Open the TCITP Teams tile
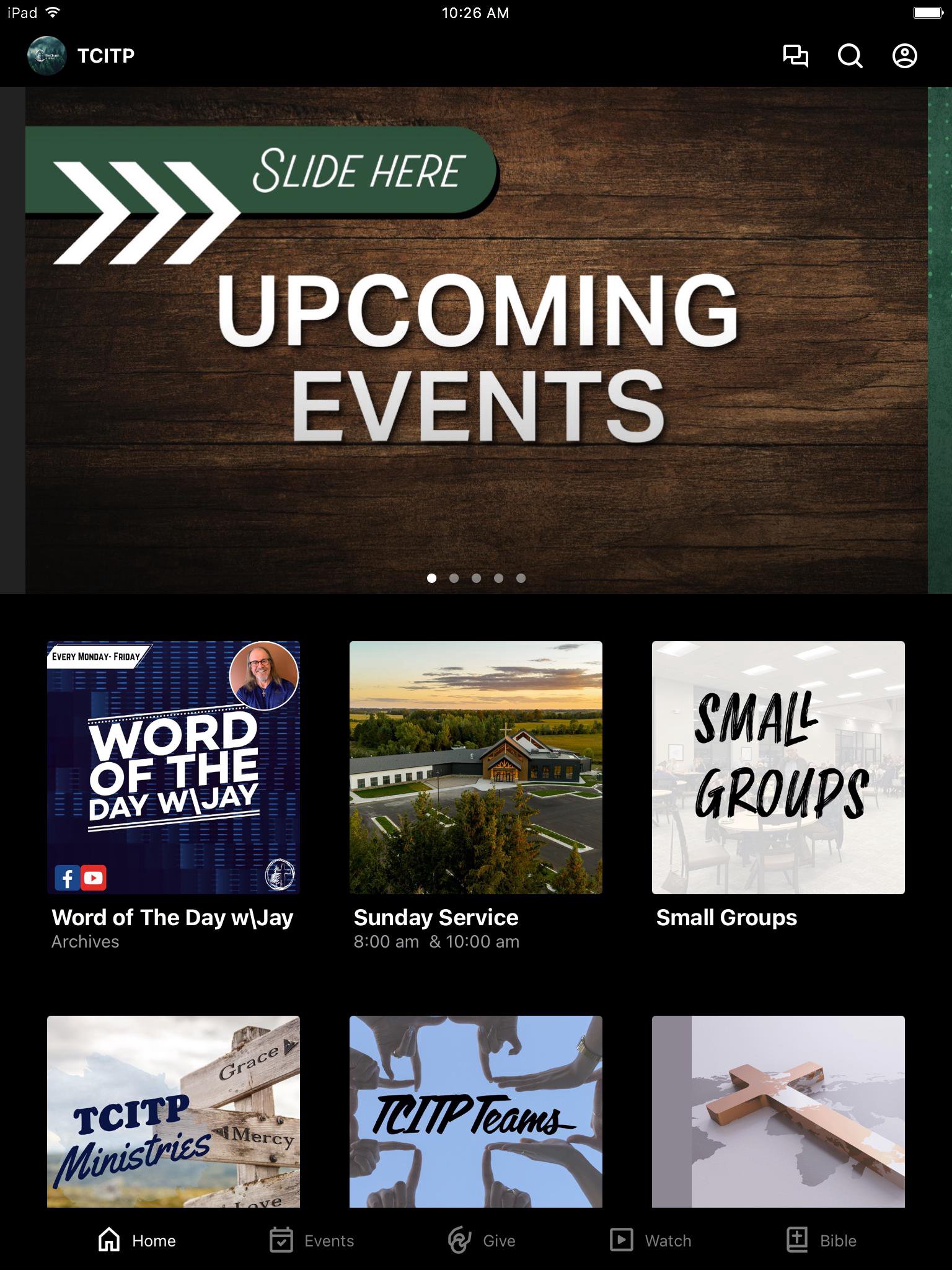This screenshot has height=1270, width=952. tap(476, 1111)
